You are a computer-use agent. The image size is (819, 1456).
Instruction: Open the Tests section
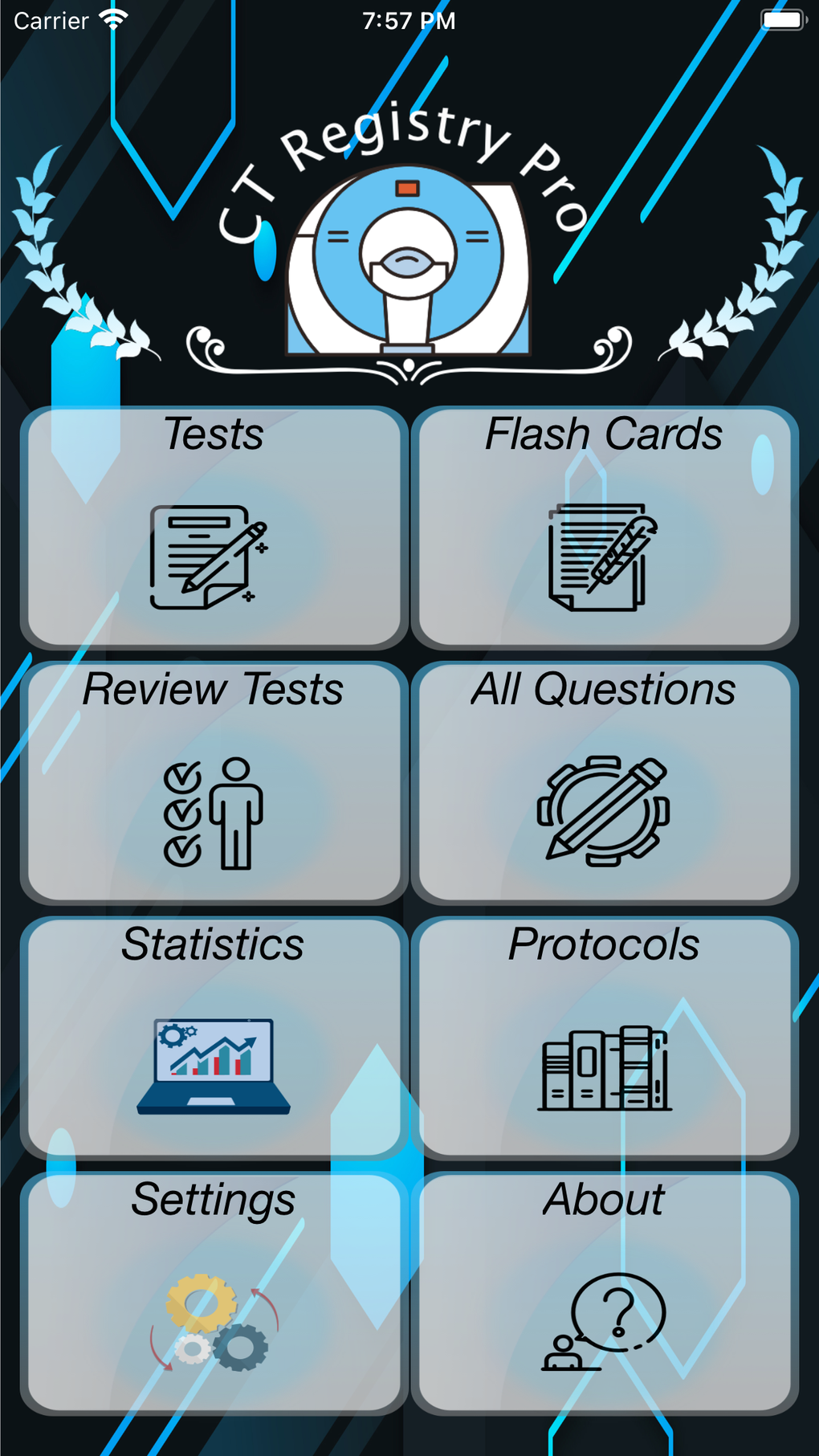(213, 528)
